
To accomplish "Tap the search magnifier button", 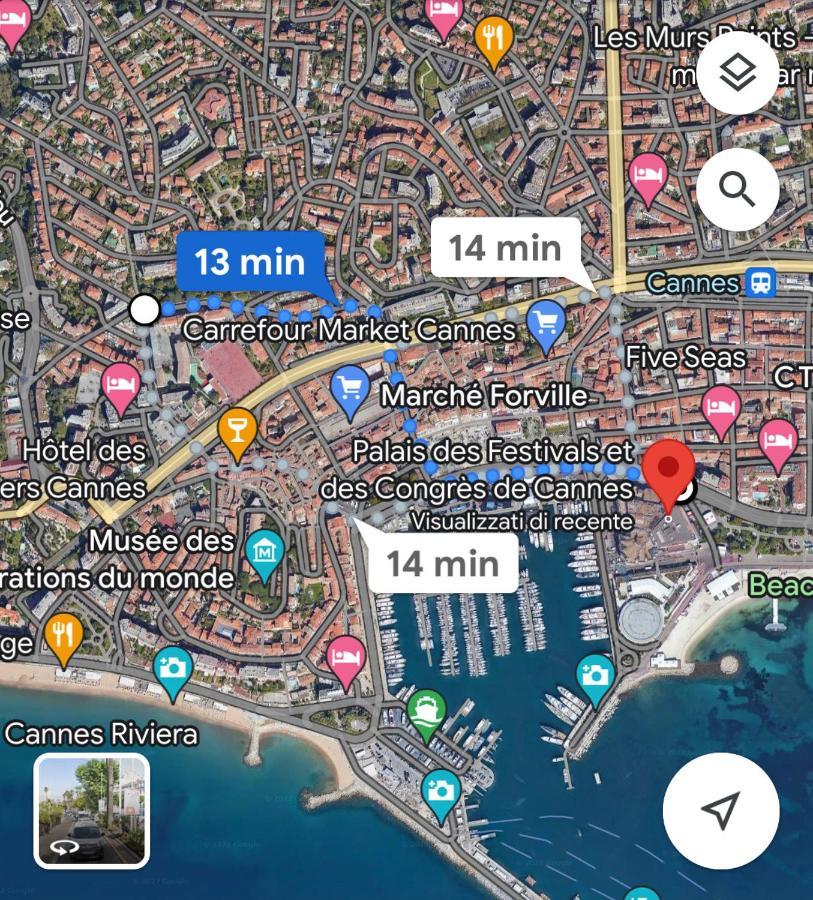I will 737,188.
